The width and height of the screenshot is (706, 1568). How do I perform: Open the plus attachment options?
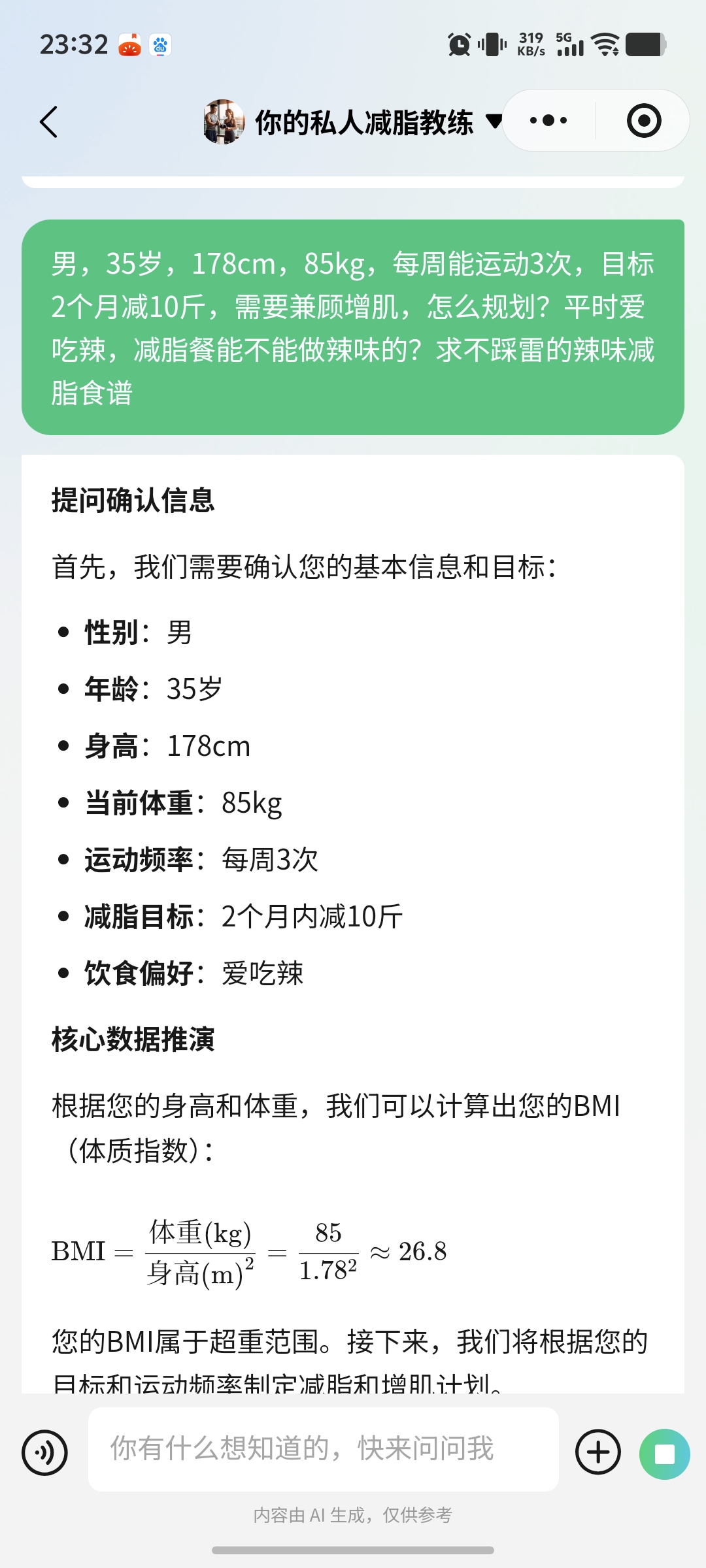pyautogui.click(x=597, y=1452)
